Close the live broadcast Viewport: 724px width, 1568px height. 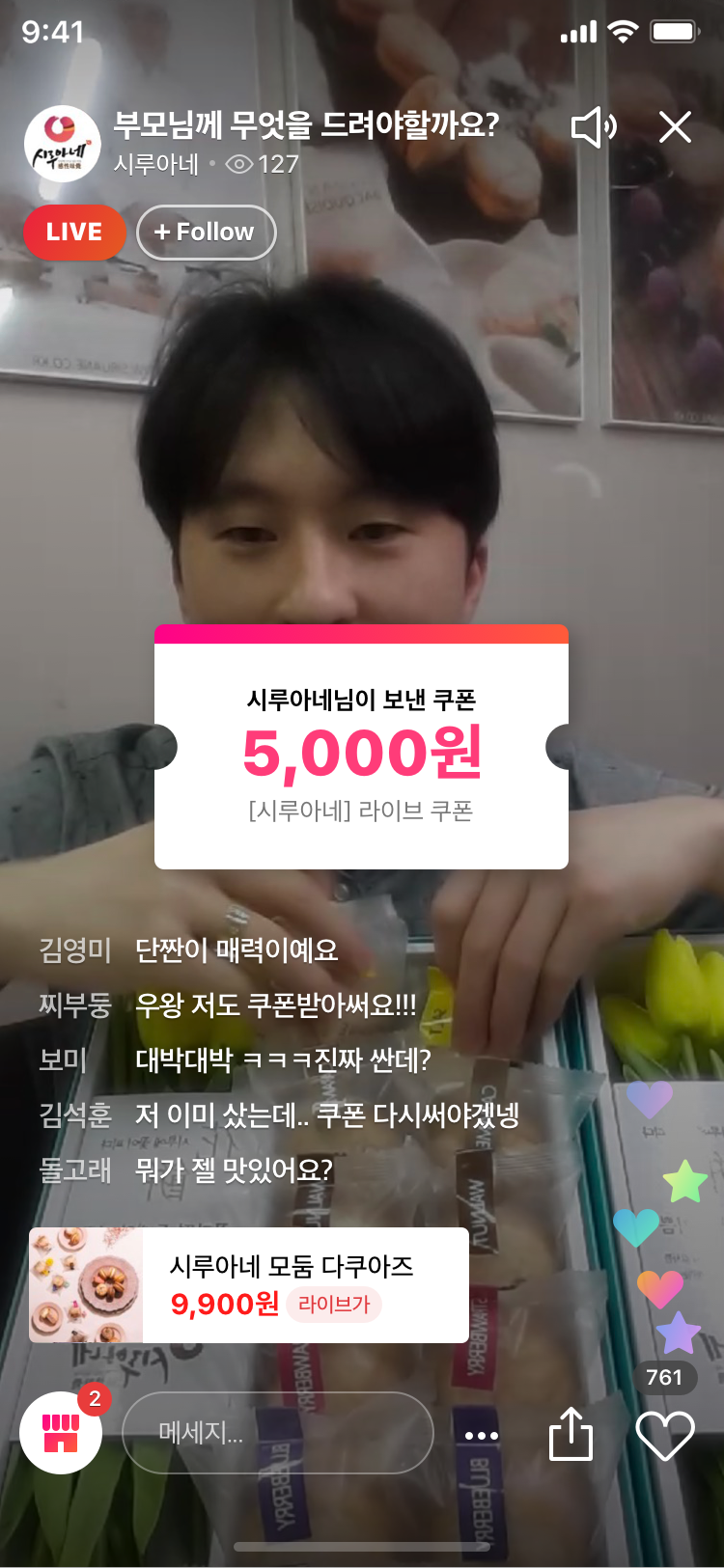(675, 126)
